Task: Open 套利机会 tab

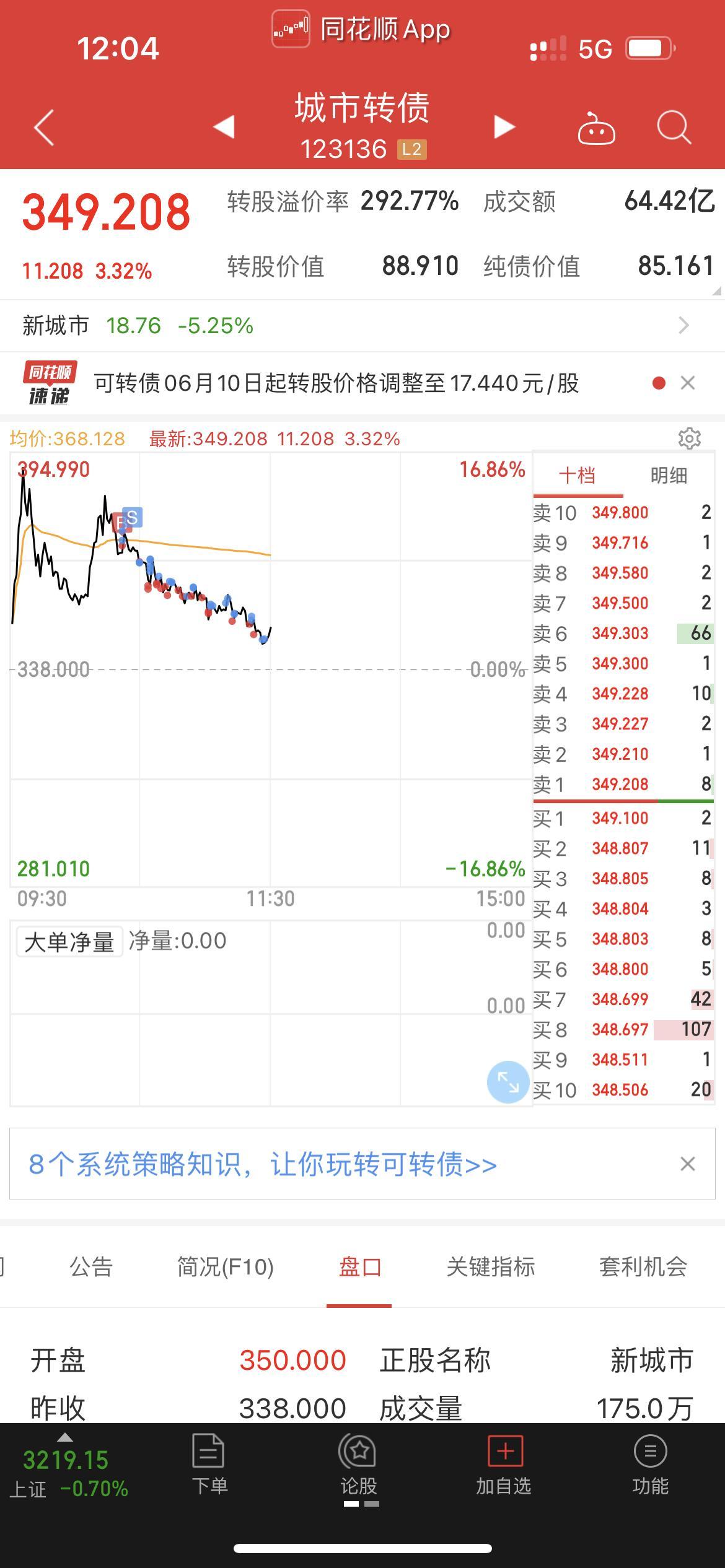Action: click(x=643, y=1267)
